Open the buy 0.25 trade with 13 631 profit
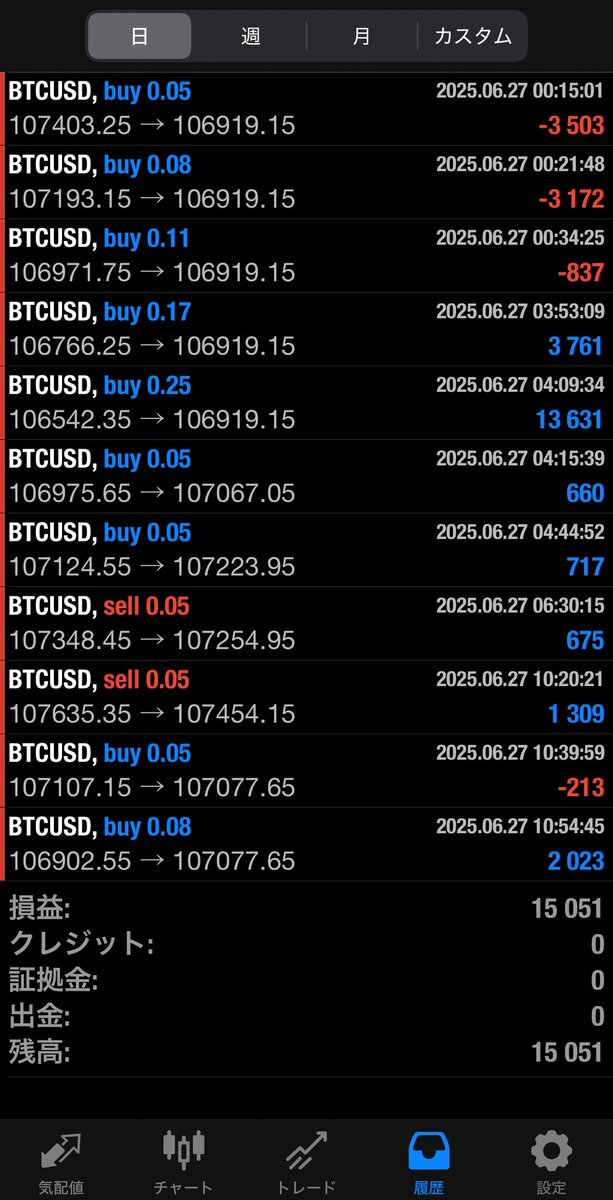Screen dimensions: 613x1200 306,403
